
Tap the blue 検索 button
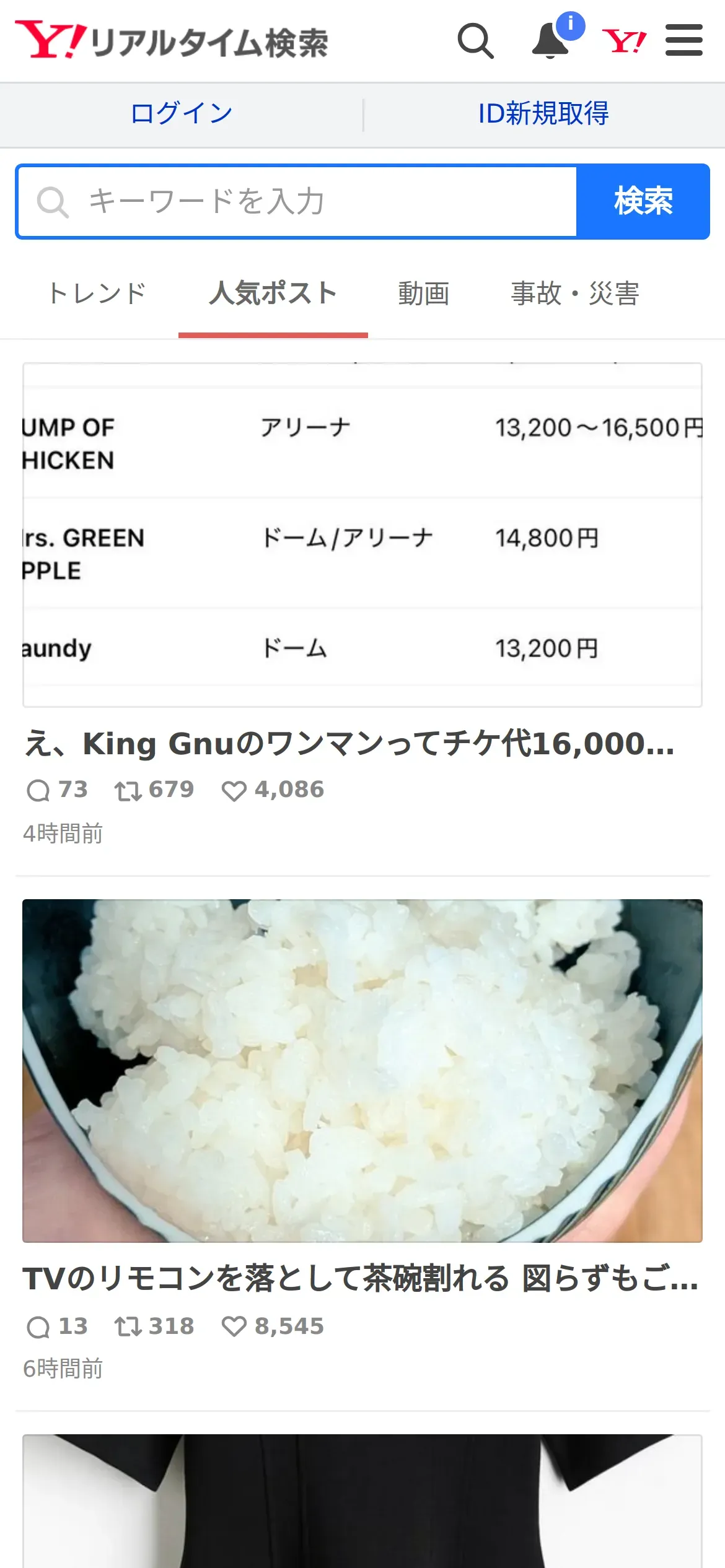click(643, 202)
